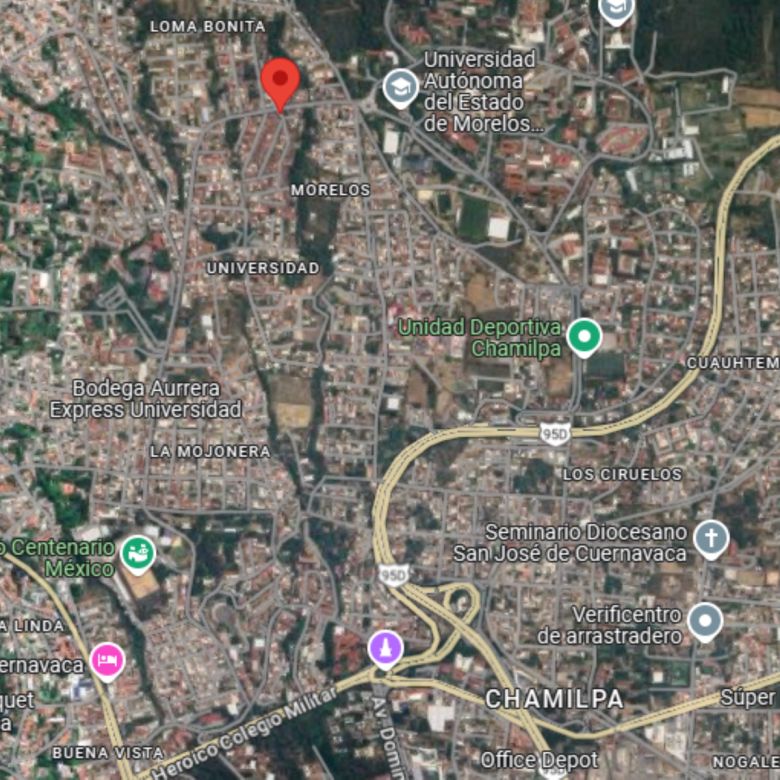
Task: Select Bodega Aurrera Express Universidad place label
Action: pyautogui.click(x=146, y=398)
